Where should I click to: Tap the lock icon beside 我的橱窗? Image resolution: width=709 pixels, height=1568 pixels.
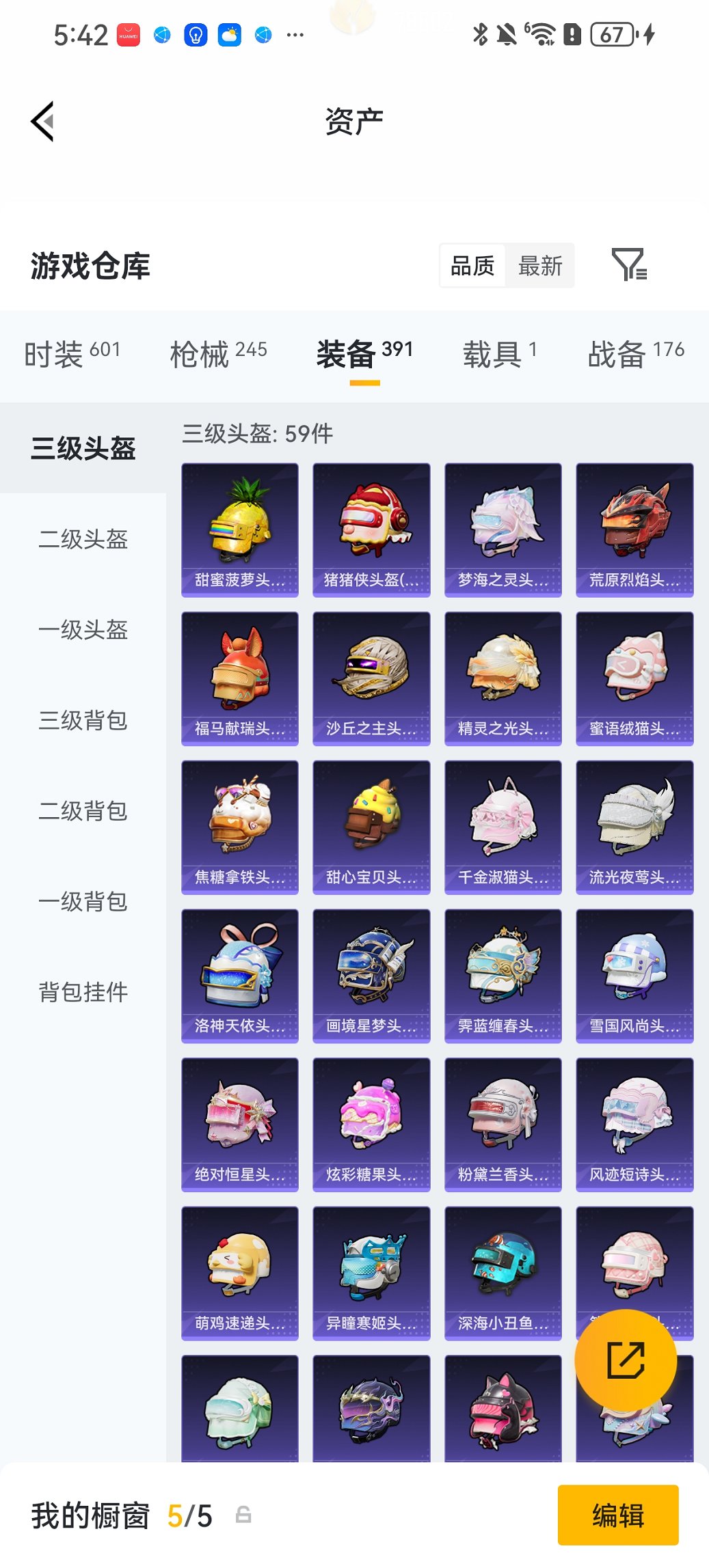[243, 1515]
